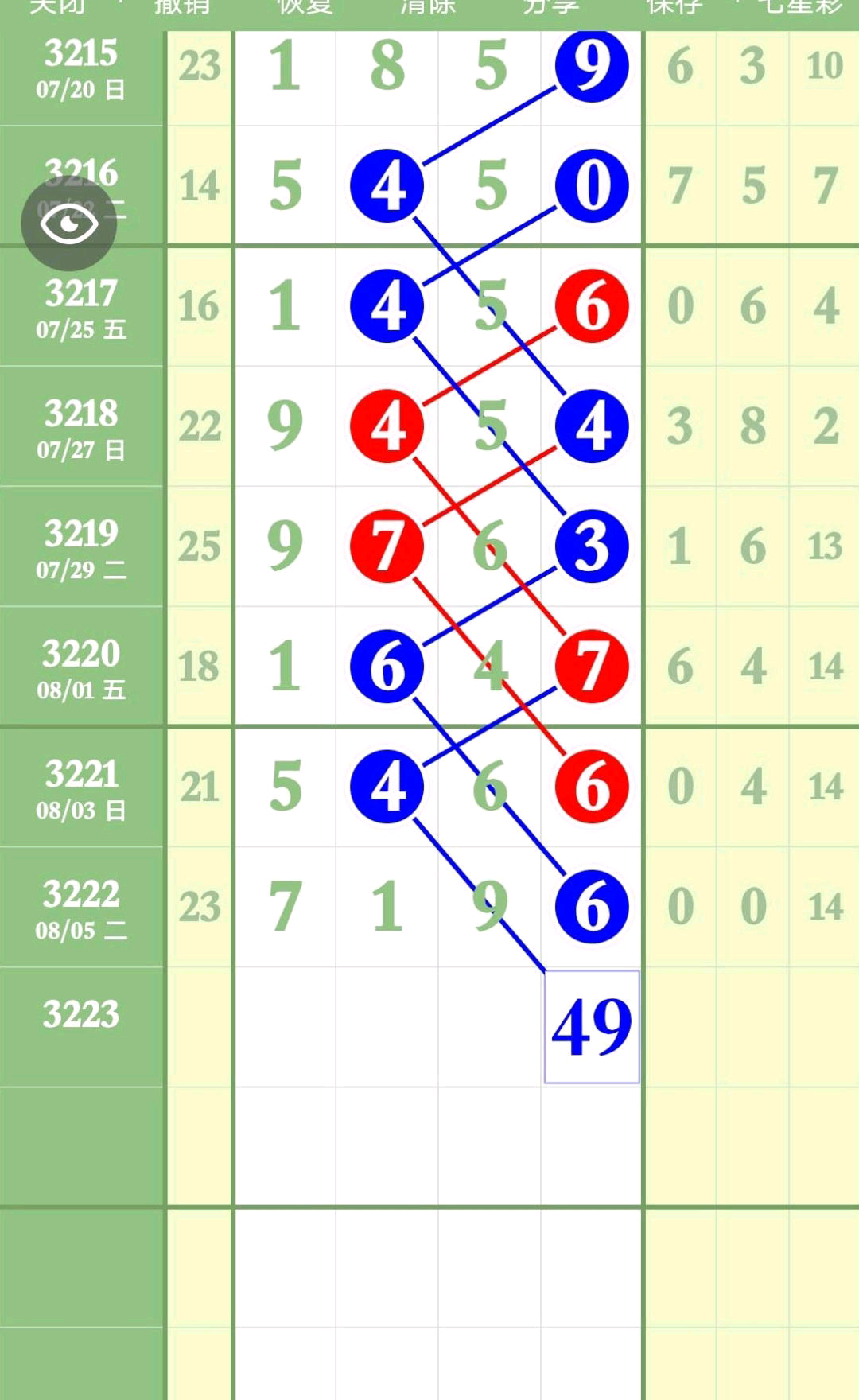The width and height of the screenshot is (859, 1400).
Task: Save the chart with 保存
Action: [674, 6]
